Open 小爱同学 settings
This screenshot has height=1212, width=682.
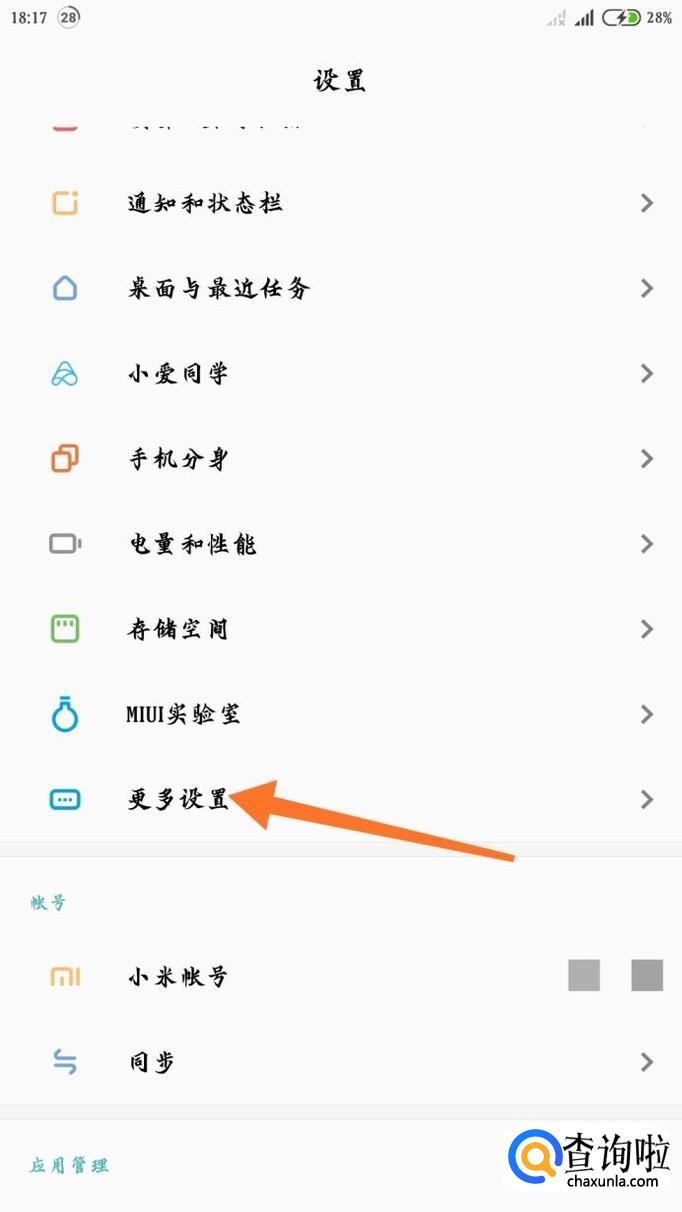click(178, 374)
